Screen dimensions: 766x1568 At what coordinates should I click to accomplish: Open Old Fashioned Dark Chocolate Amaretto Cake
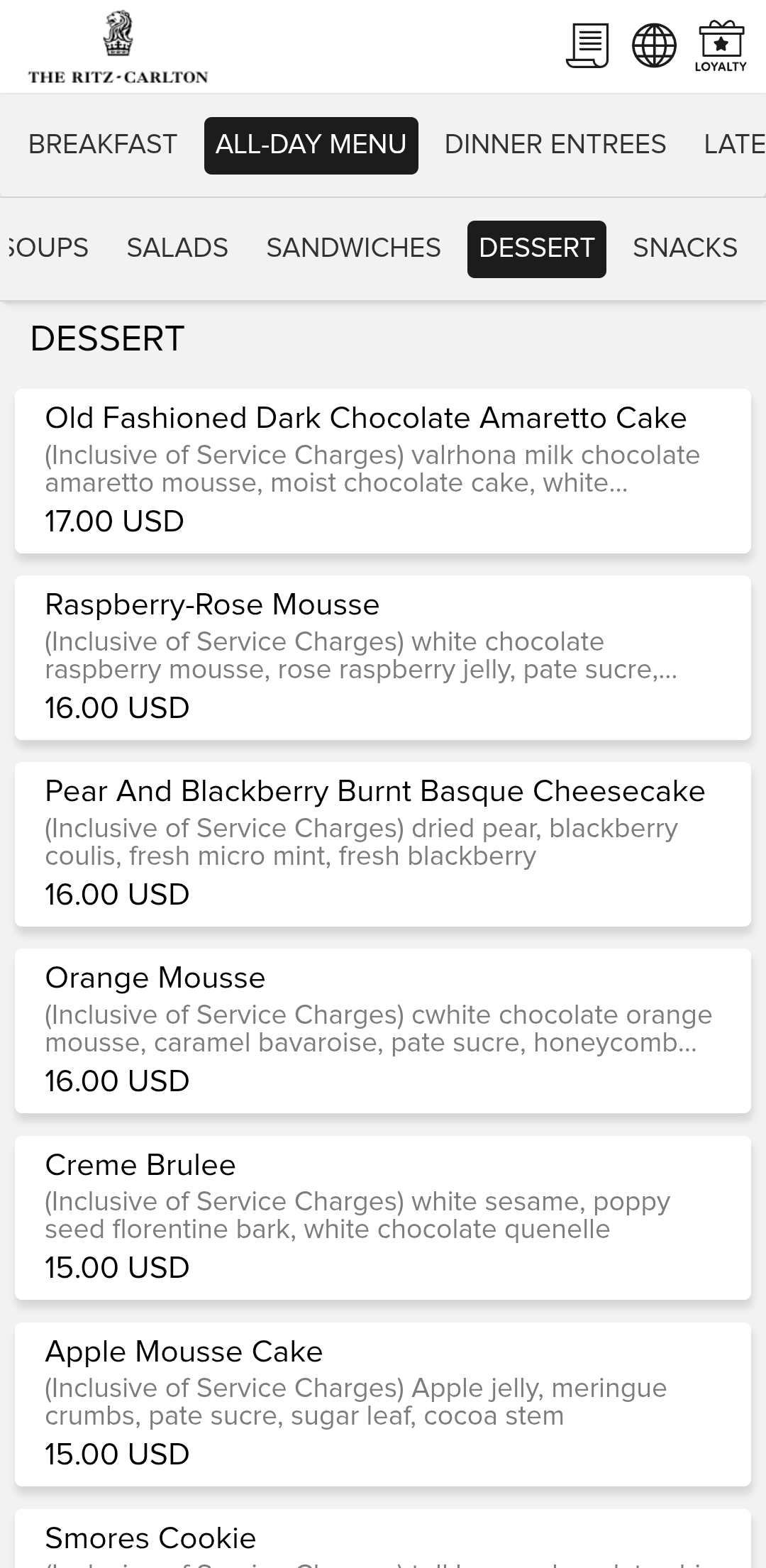383,470
